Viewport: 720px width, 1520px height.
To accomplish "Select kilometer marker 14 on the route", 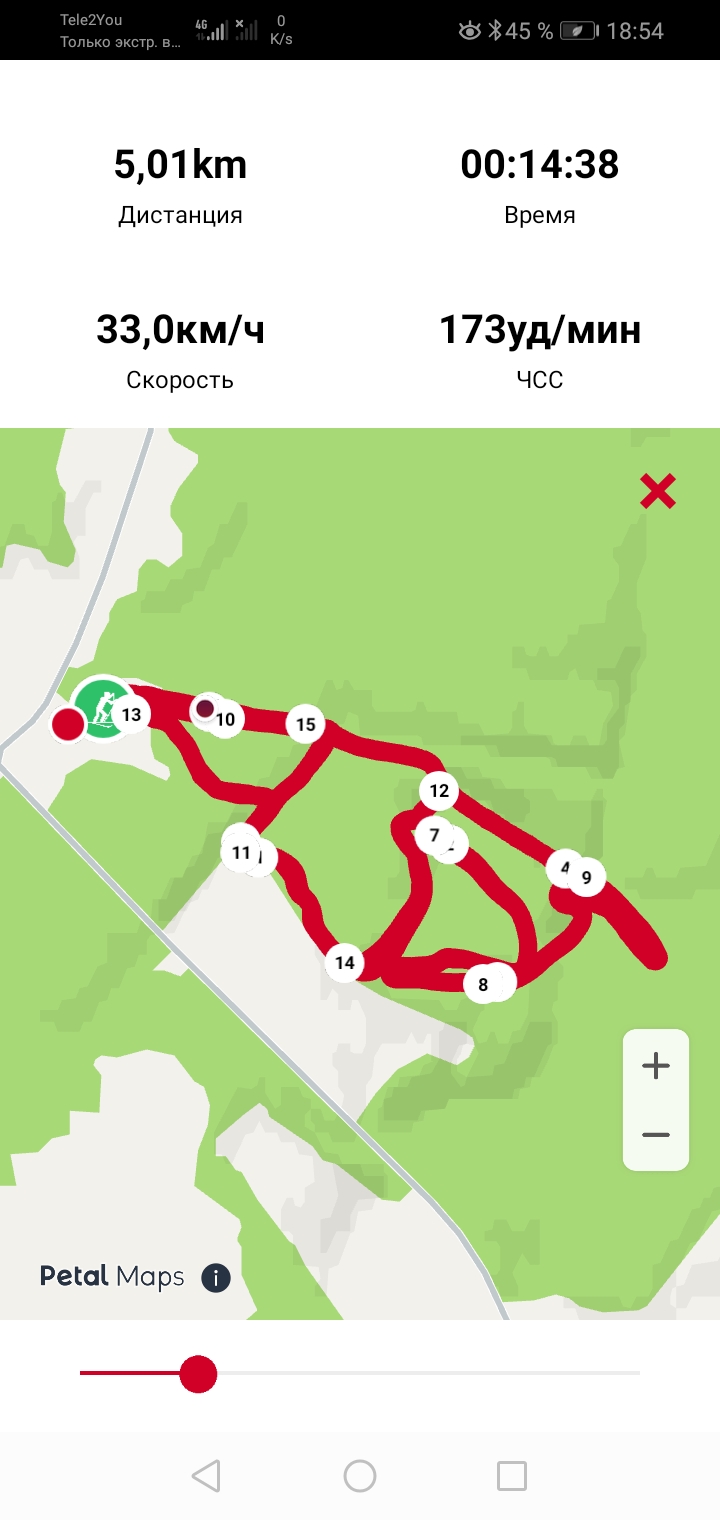I will click(345, 963).
